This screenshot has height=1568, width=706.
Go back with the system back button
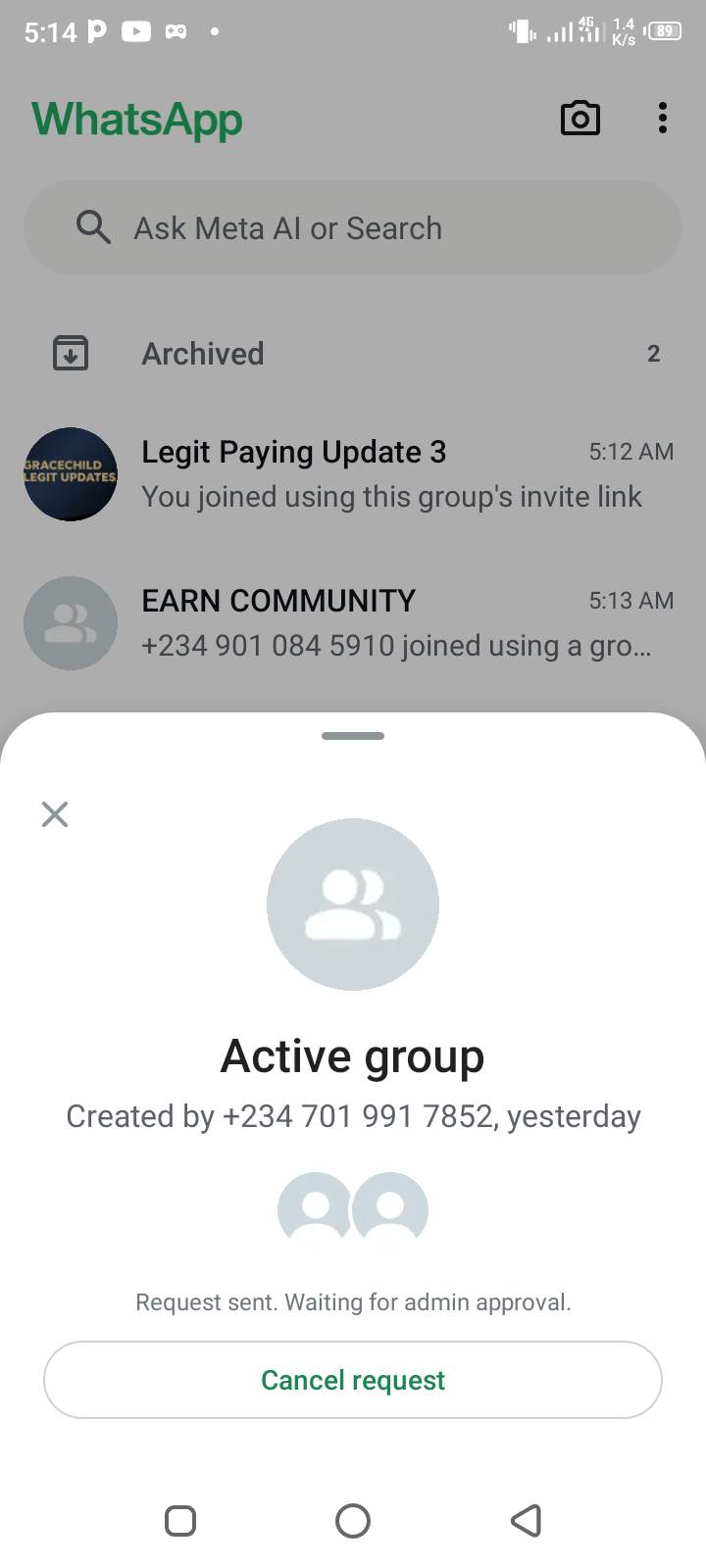click(x=527, y=1521)
